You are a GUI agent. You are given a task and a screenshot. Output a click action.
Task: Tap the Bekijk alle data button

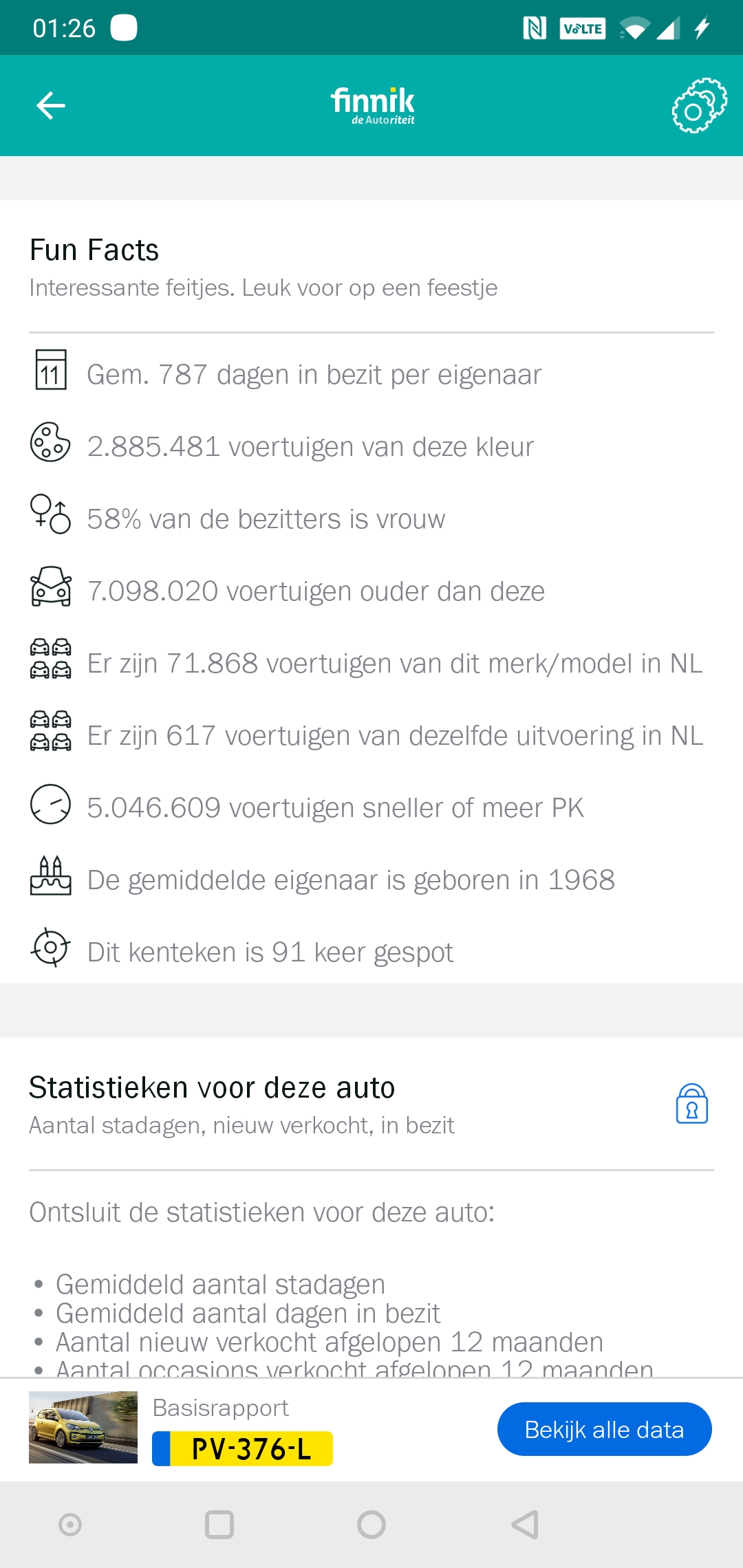604,1429
